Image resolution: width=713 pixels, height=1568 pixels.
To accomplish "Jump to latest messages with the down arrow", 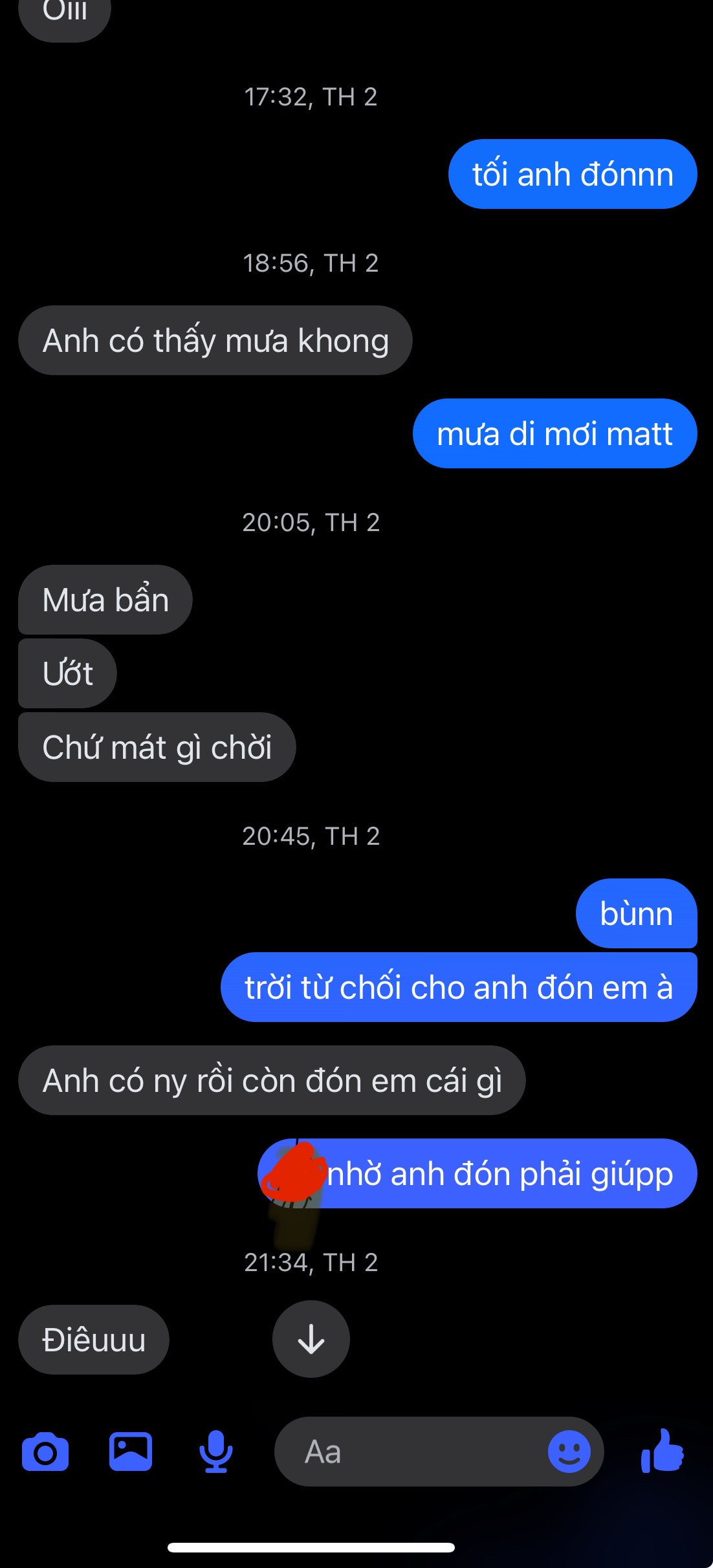I will pos(311,1339).
